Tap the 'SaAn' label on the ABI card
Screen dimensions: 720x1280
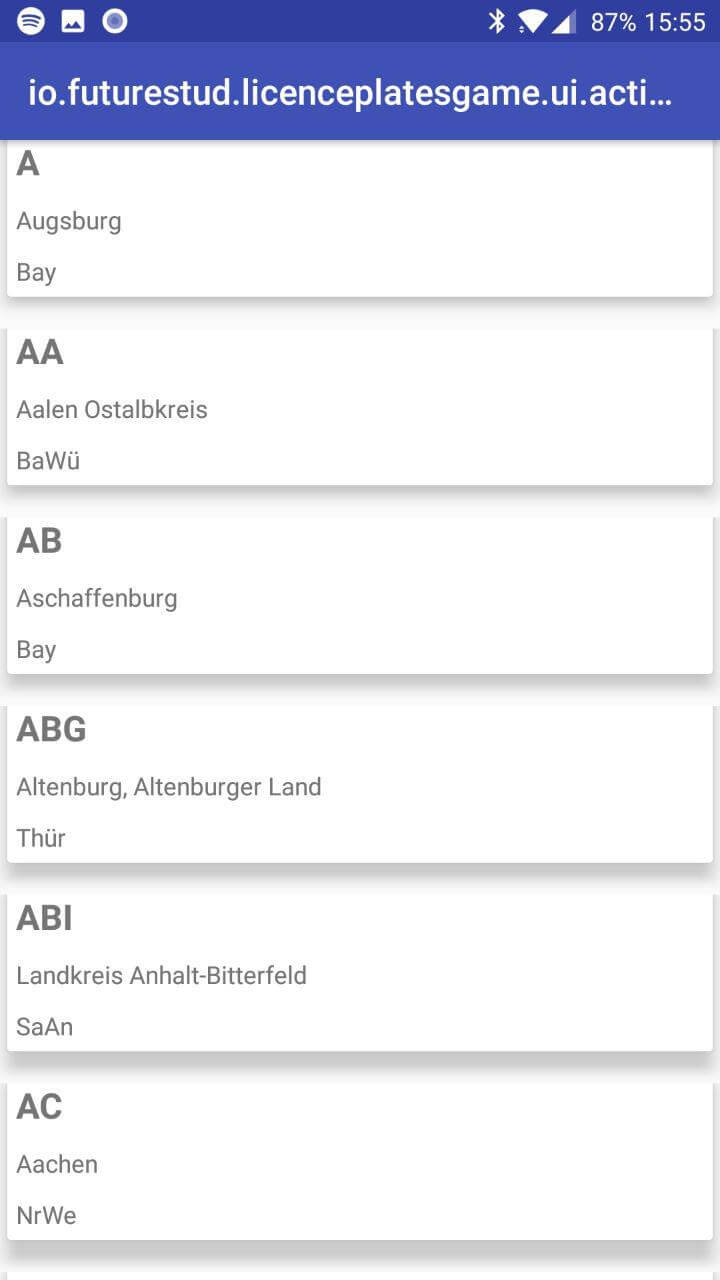coord(44,1026)
